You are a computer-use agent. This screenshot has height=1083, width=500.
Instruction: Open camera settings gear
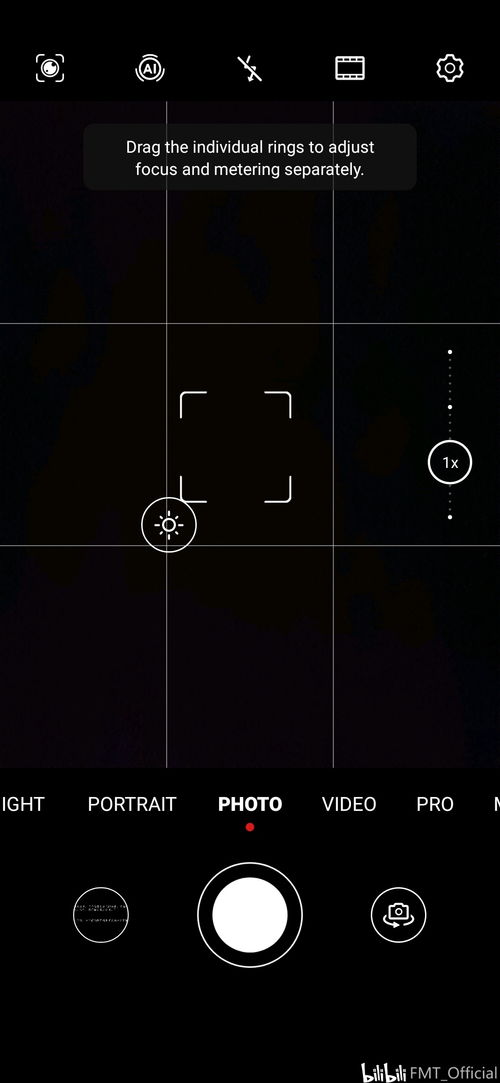(x=450, y=68)
